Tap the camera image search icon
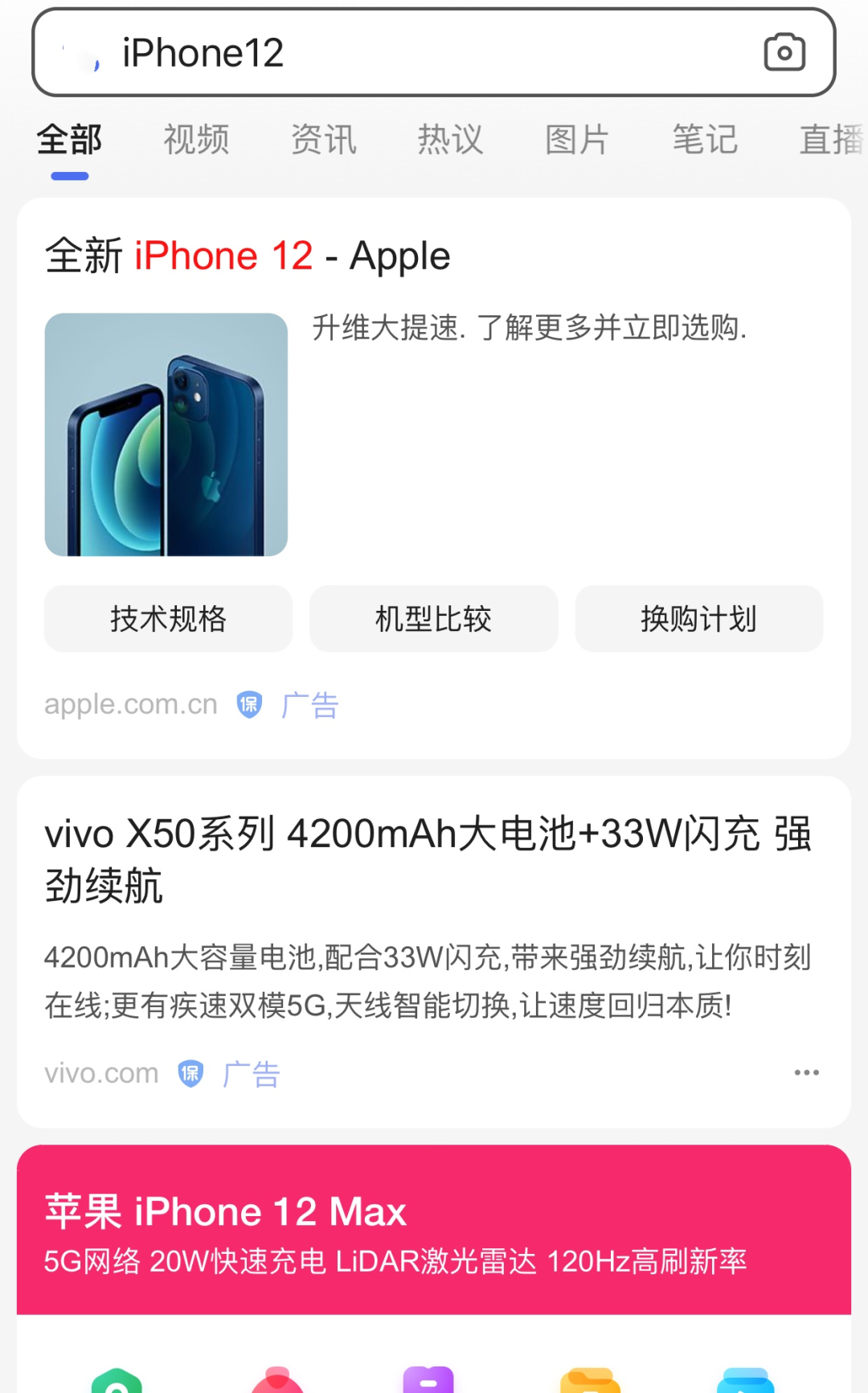 [784, 51]
